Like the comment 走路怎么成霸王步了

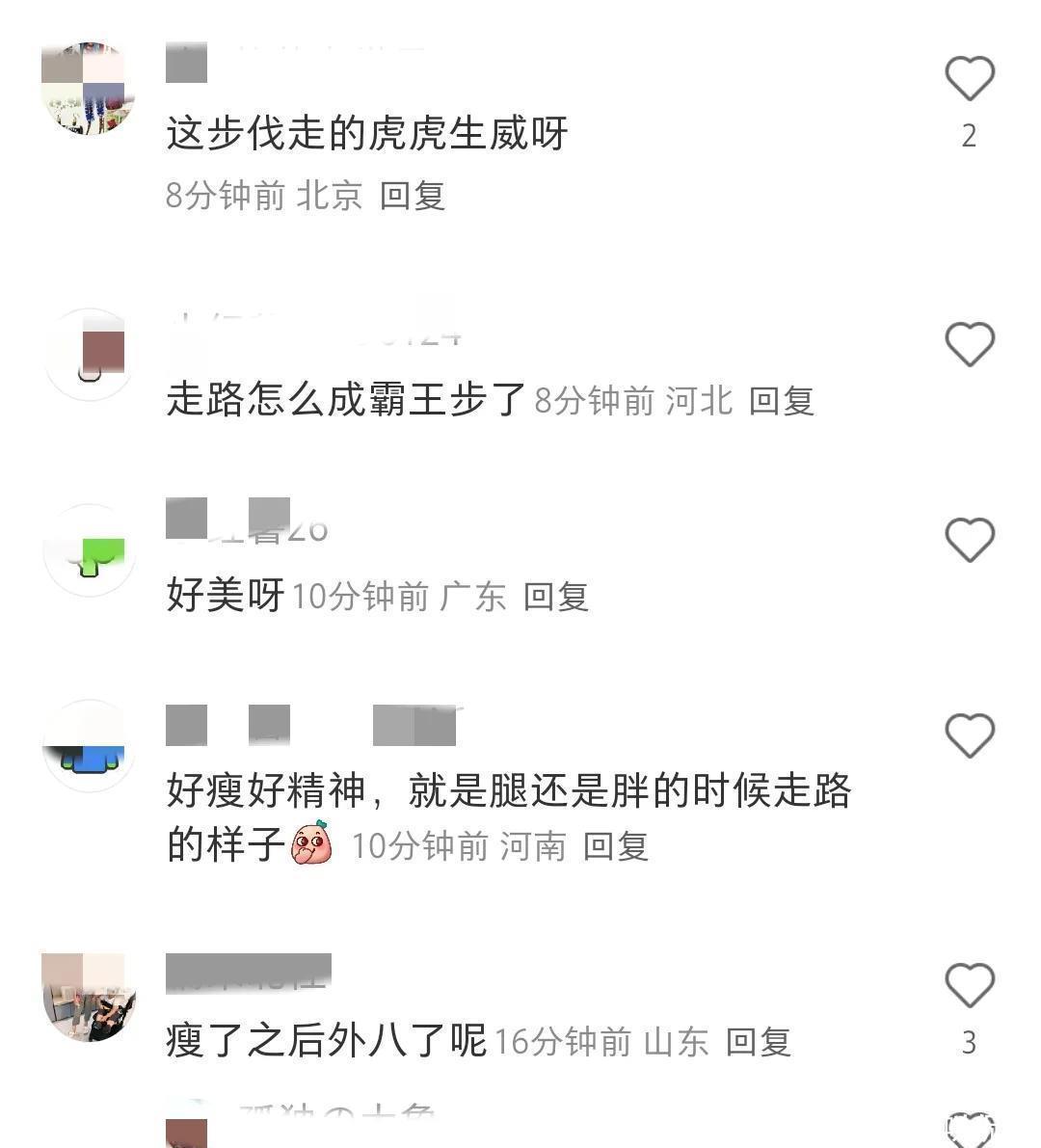969,344
